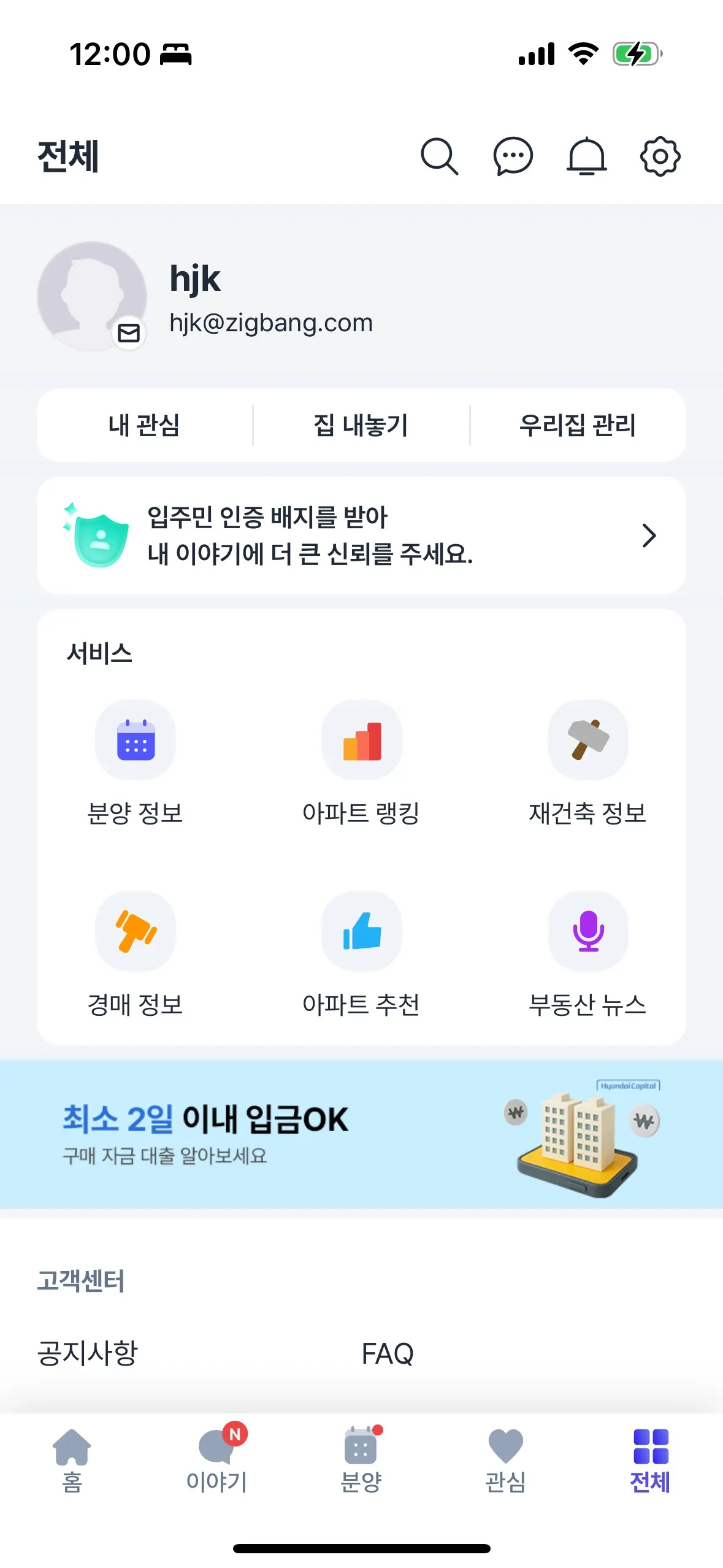Open the FAQ

388,1353
